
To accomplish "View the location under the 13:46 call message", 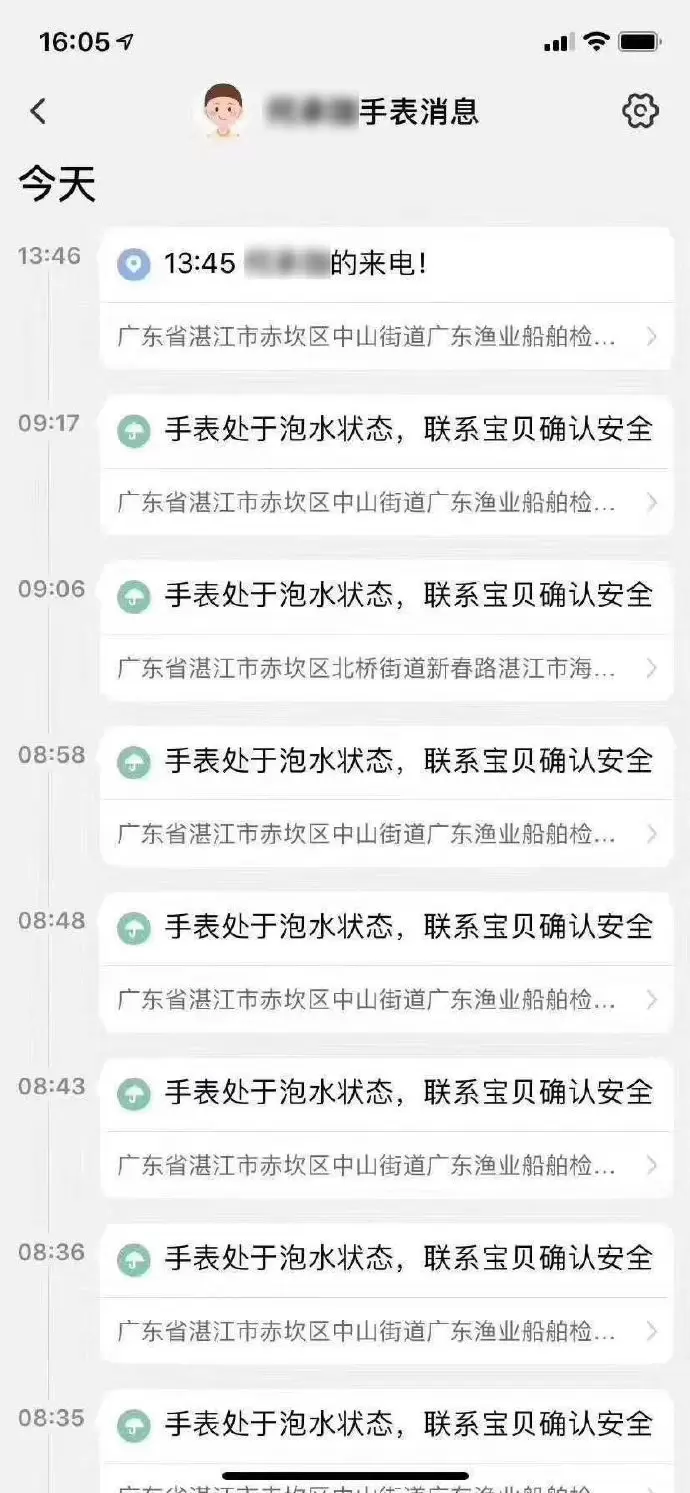I will click(x=386, y=337).
